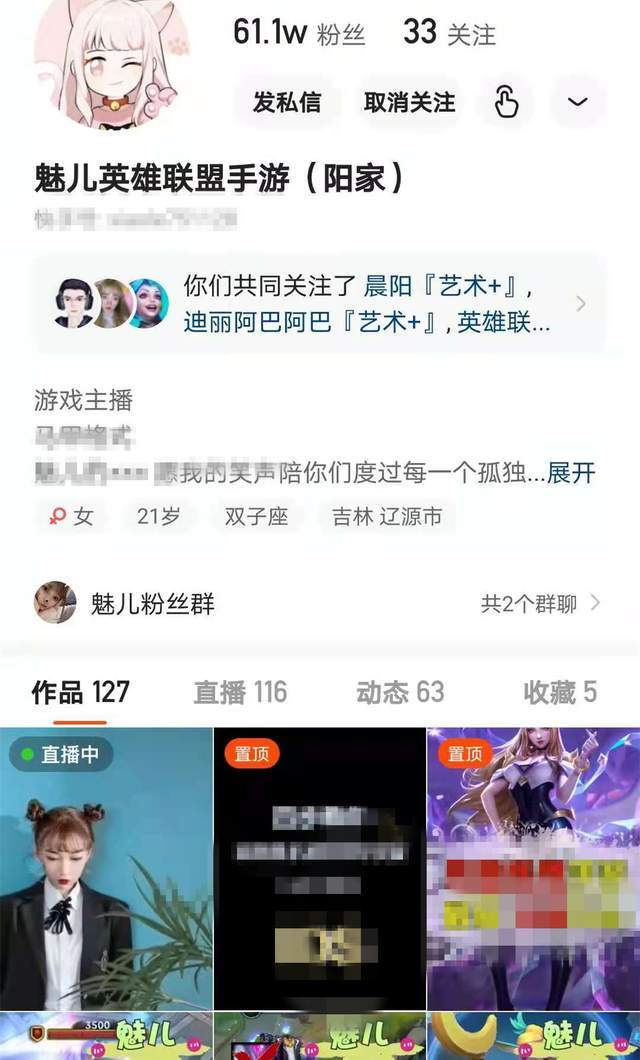Tap the hand pointer icon button
This screenshot has height=1060, width=640.
pos(506,102)
